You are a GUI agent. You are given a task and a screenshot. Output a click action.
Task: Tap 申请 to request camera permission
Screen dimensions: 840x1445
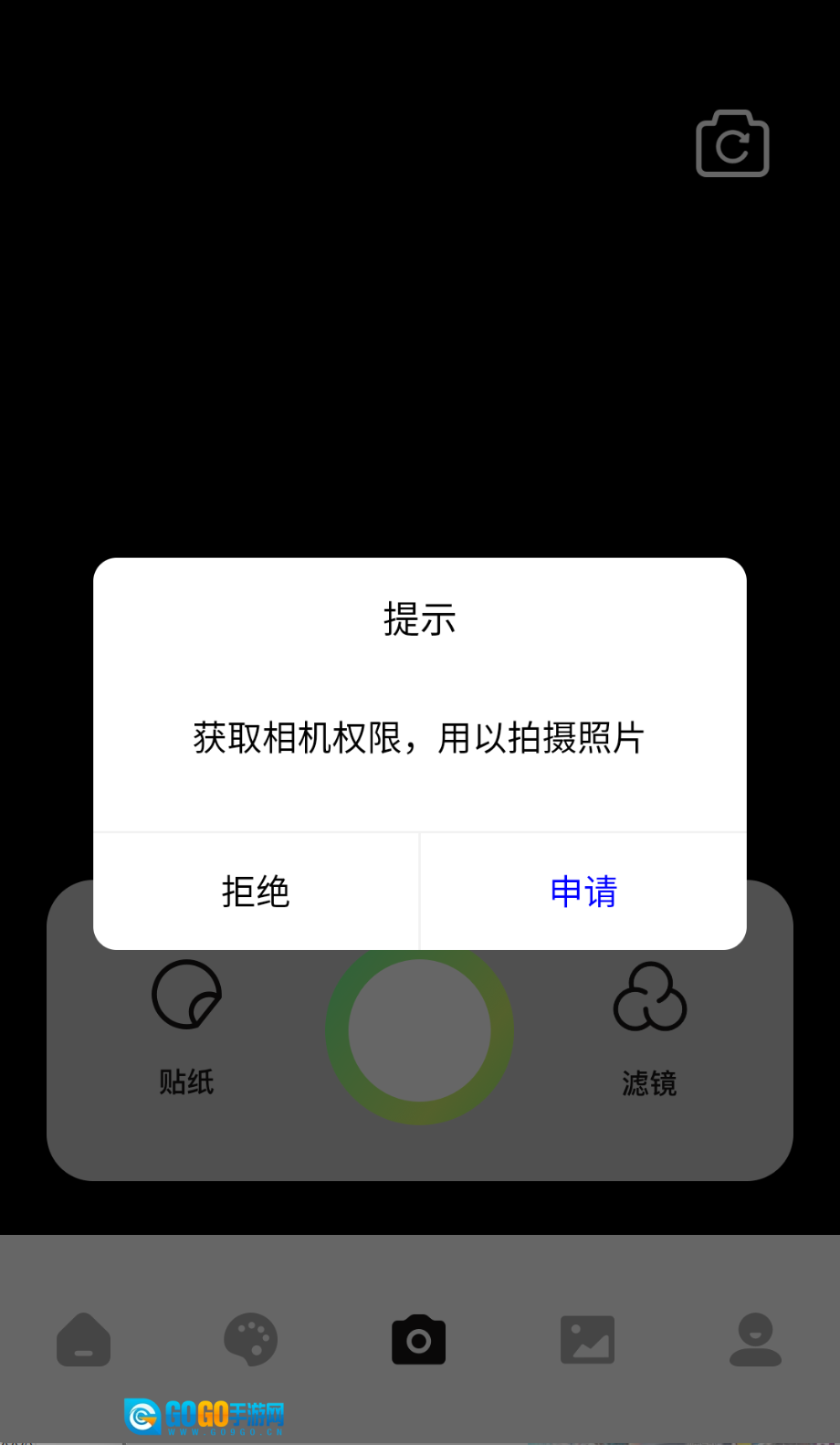[x=583, y=891]
